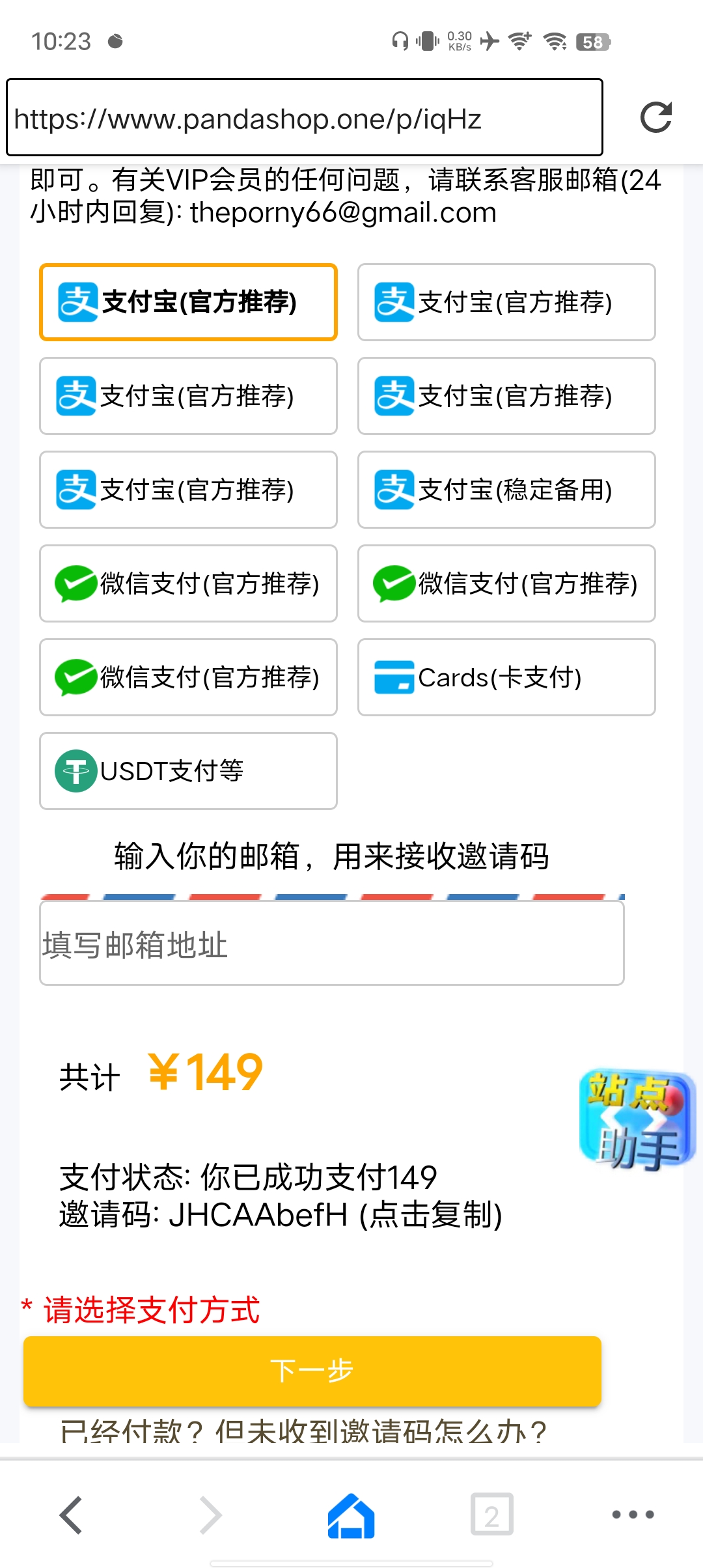Continue with the 下一步 button
Screen dimensions: 703x1568
click(312, 1371)
